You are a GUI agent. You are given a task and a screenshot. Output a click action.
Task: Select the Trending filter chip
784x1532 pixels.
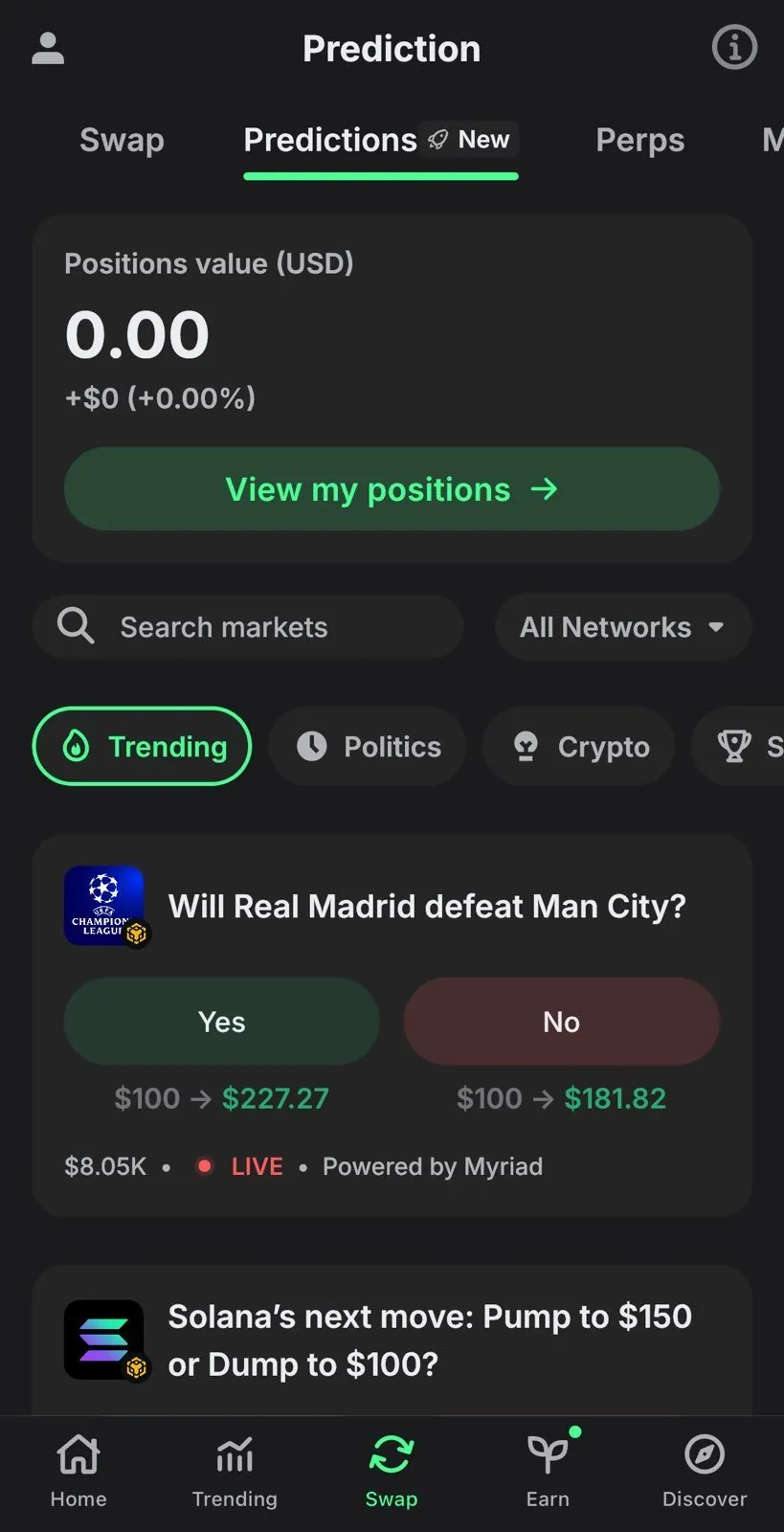coord(142,747)
